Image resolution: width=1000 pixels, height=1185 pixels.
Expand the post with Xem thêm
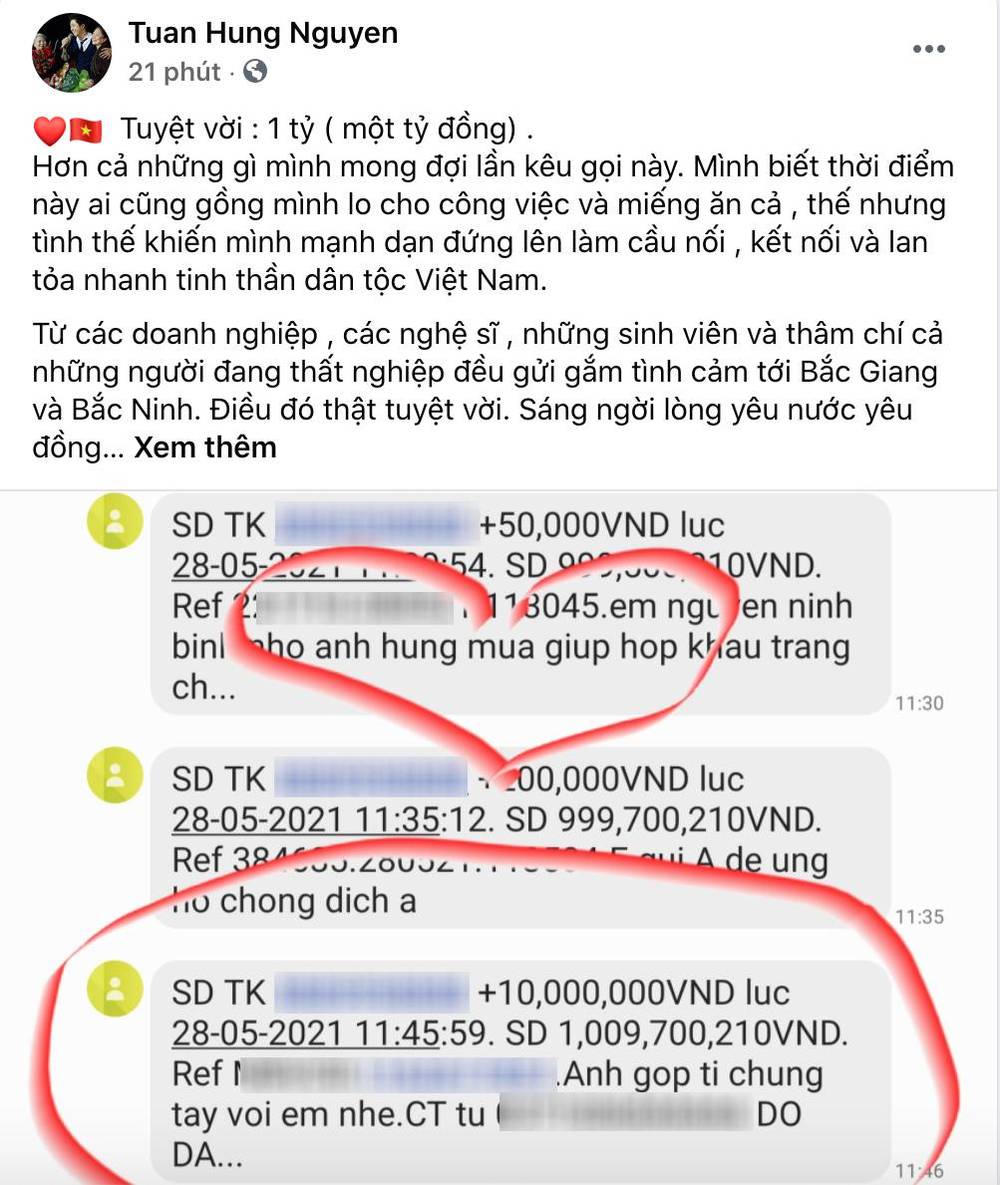click(205, 447)
